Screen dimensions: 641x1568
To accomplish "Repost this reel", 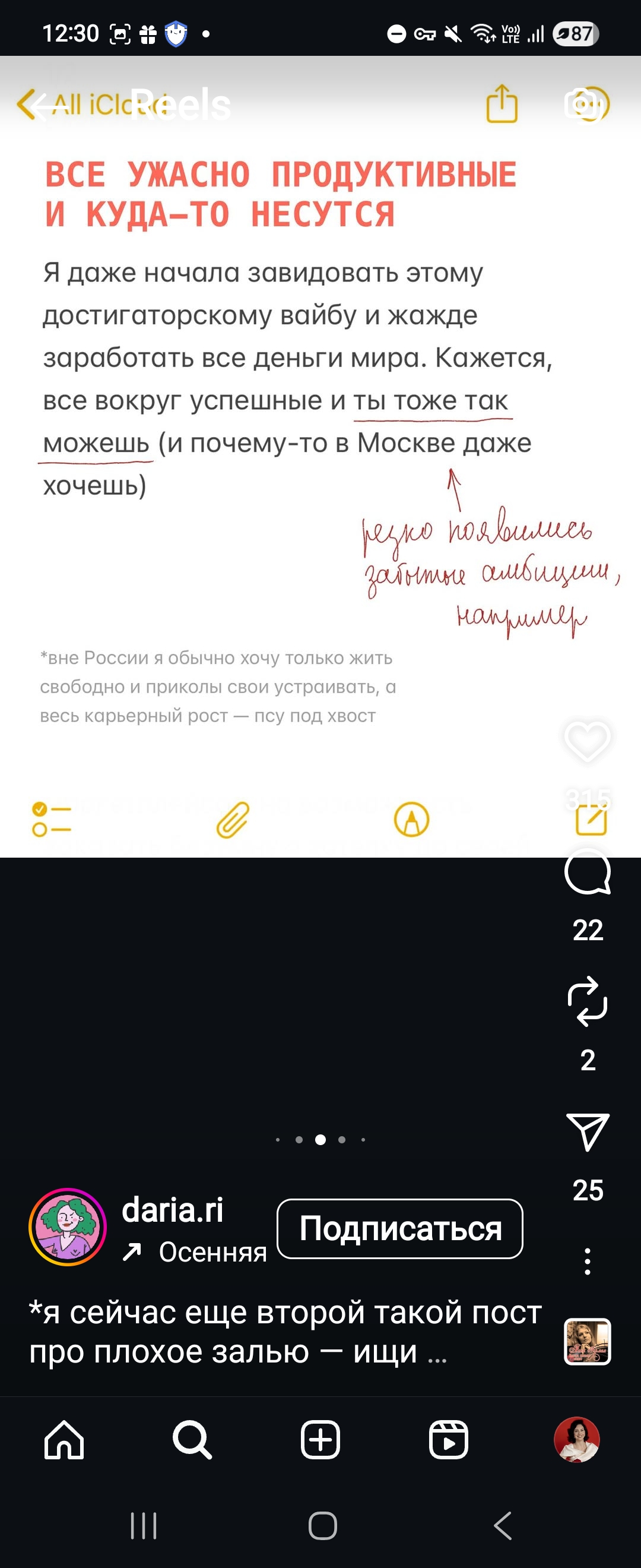I will [x=587, y=1001].
